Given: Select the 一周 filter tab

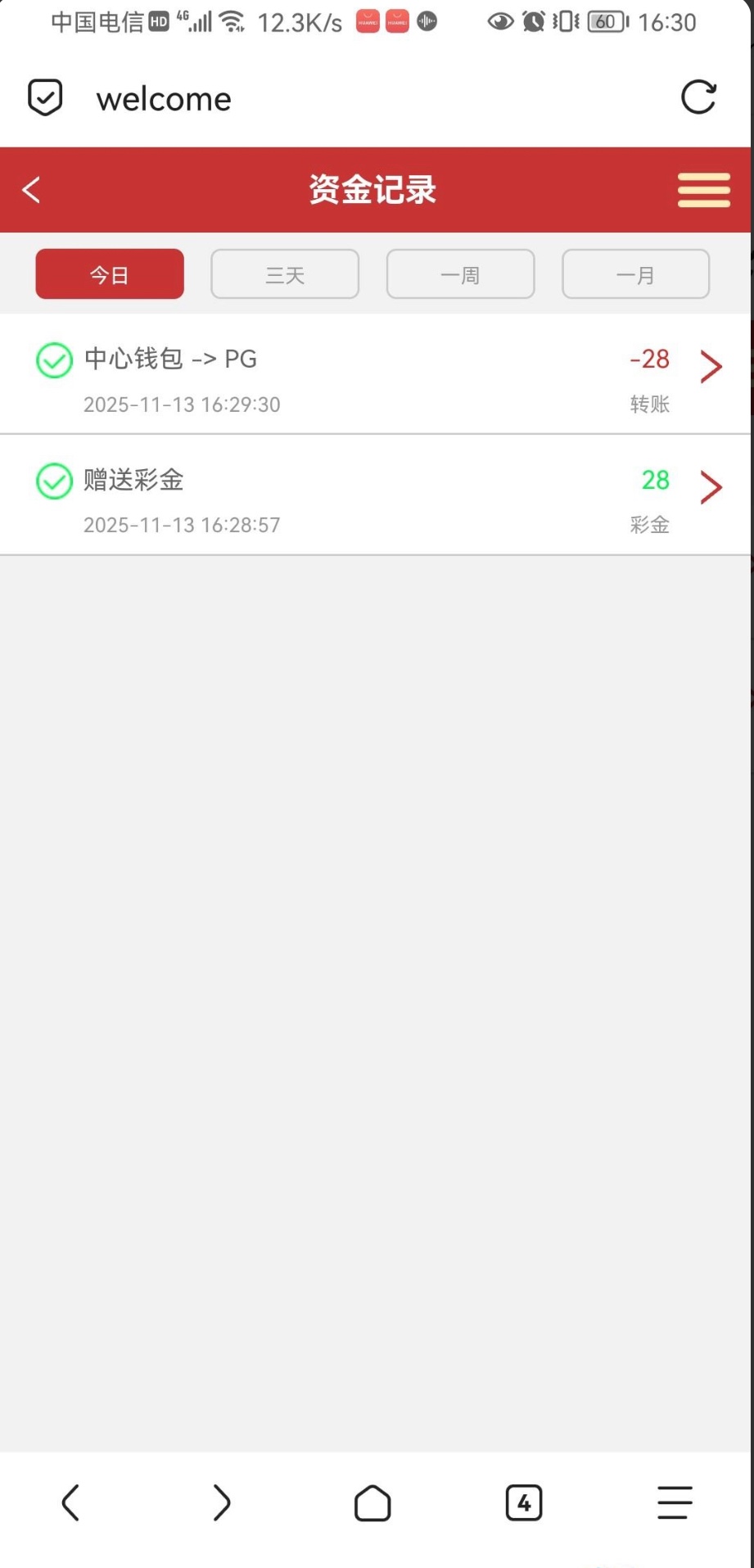Looking at the screenshot, I should click(x=459, y=274).
